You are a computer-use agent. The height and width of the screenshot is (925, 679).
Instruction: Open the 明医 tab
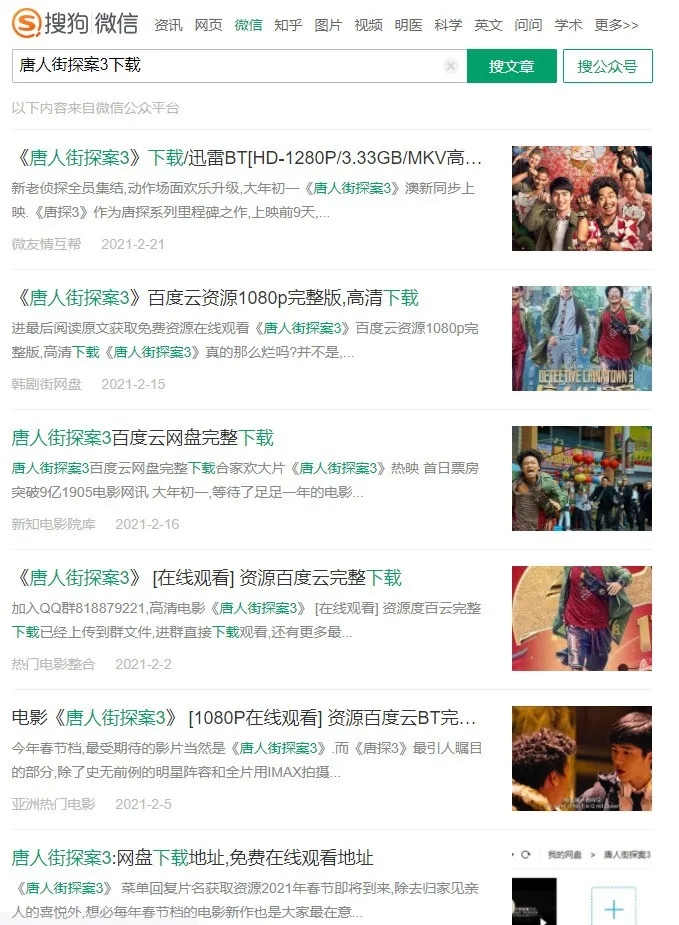[x=408, y=24]
